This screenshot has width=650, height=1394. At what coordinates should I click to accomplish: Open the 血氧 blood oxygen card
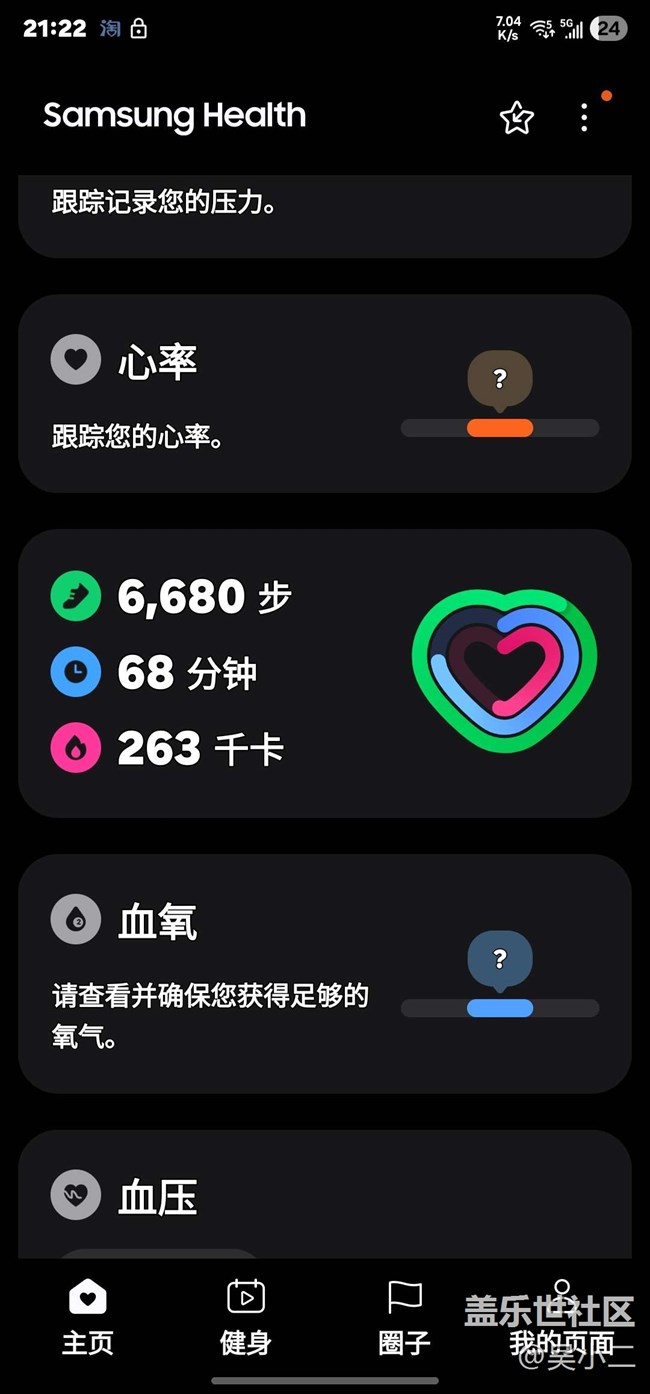click(x=325, y=973)
